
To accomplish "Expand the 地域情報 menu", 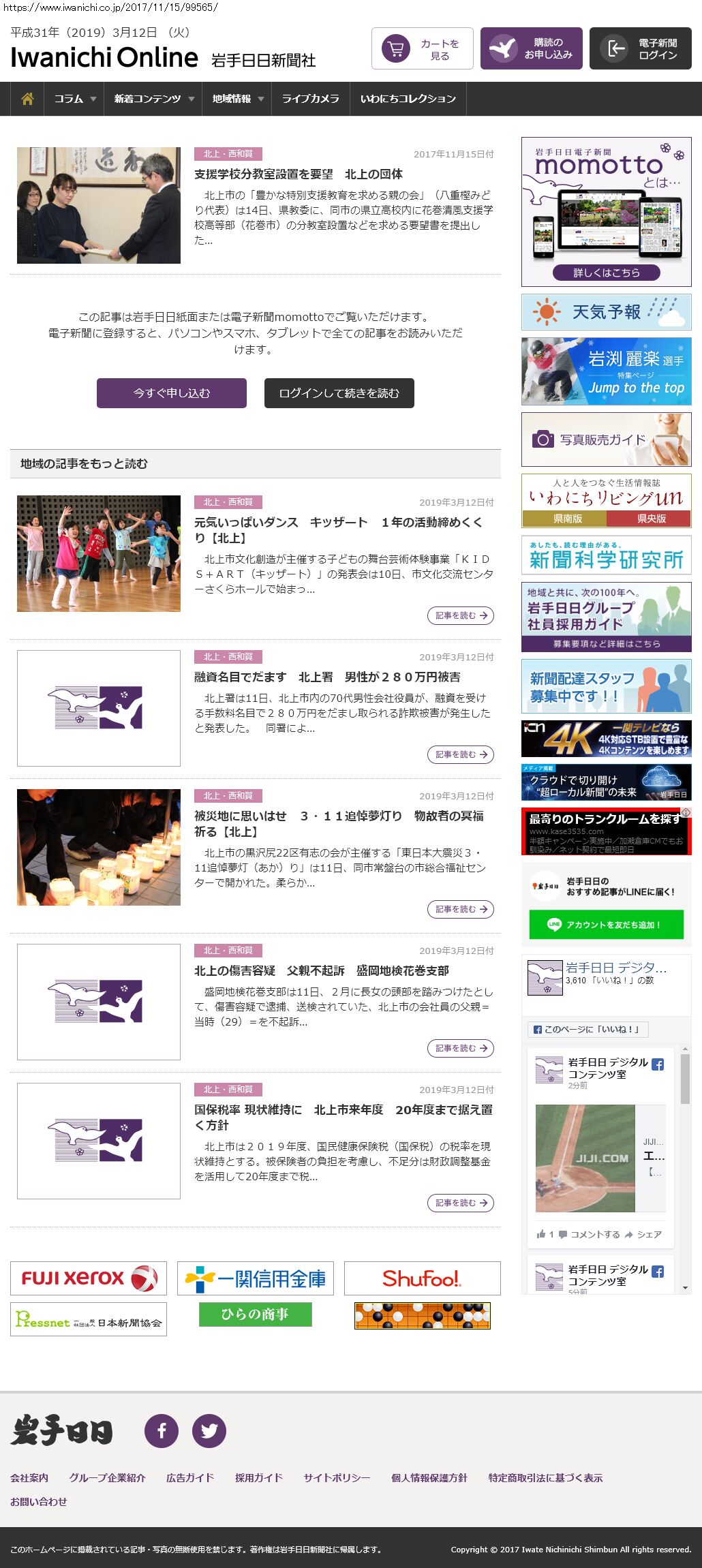I will [236, 99].
